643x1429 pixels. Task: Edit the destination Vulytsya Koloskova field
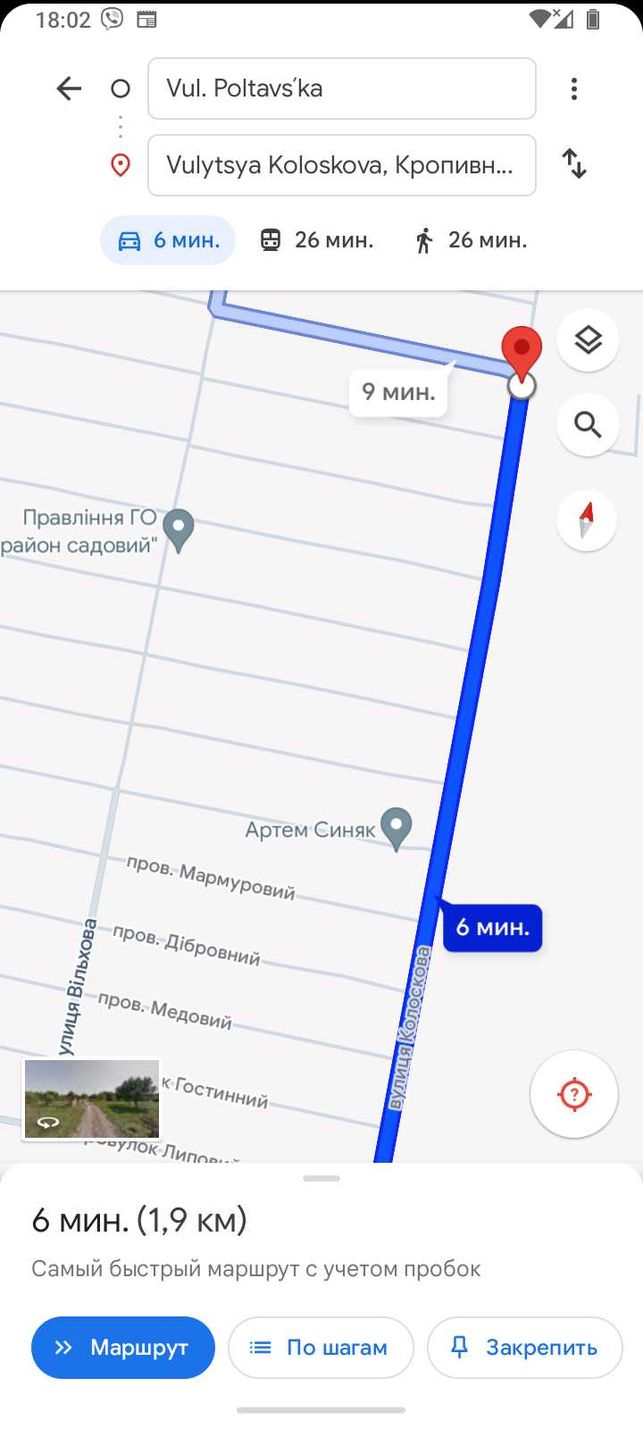click(342, 165)
